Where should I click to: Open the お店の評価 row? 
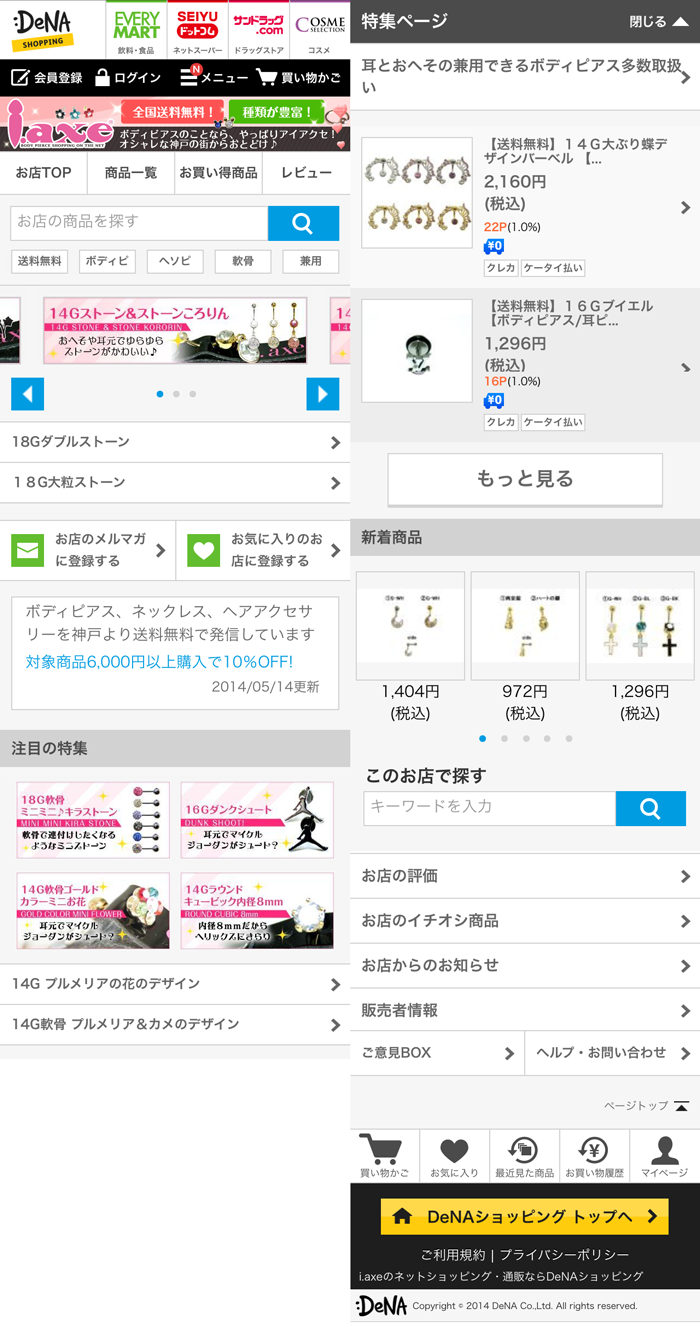tap(525, 876)
